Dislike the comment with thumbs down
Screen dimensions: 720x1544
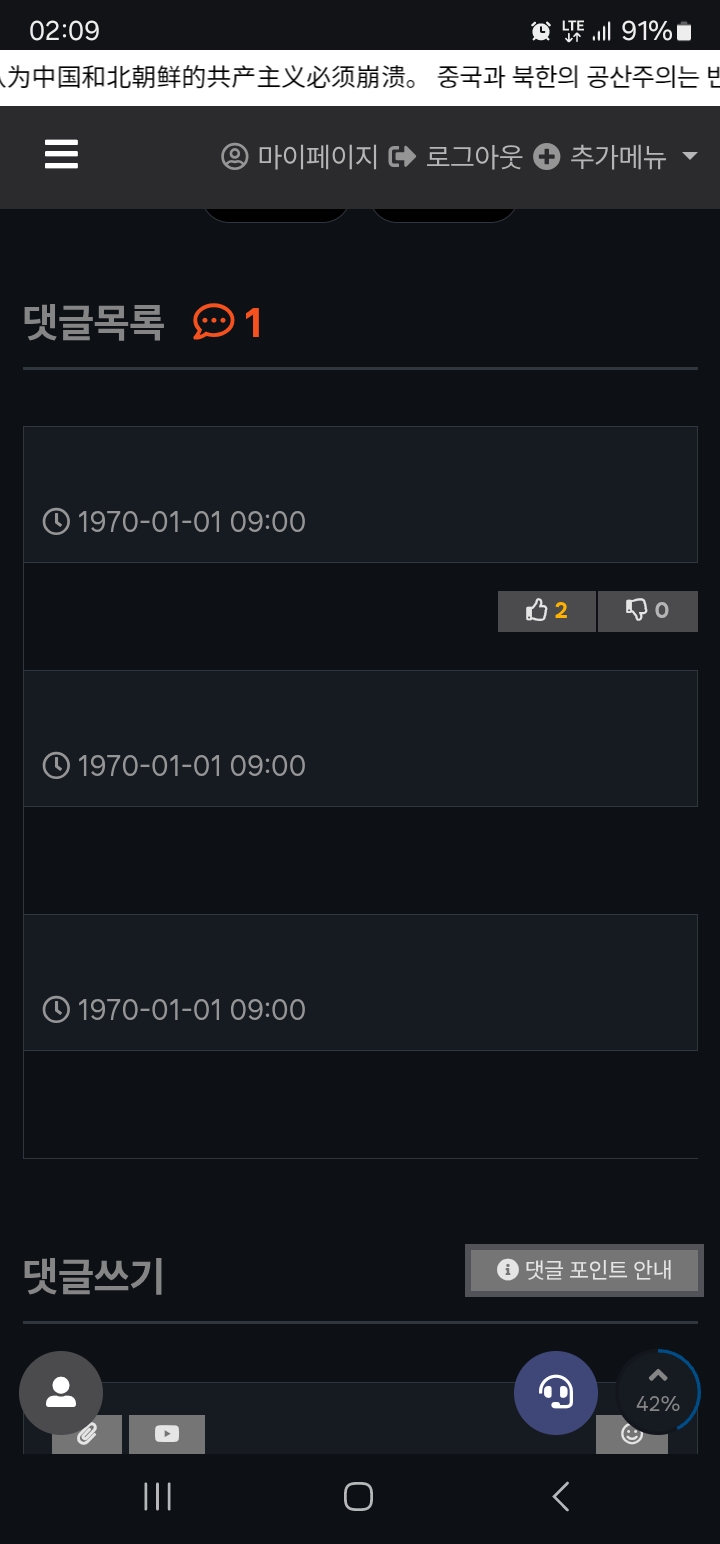coord(648,611)
